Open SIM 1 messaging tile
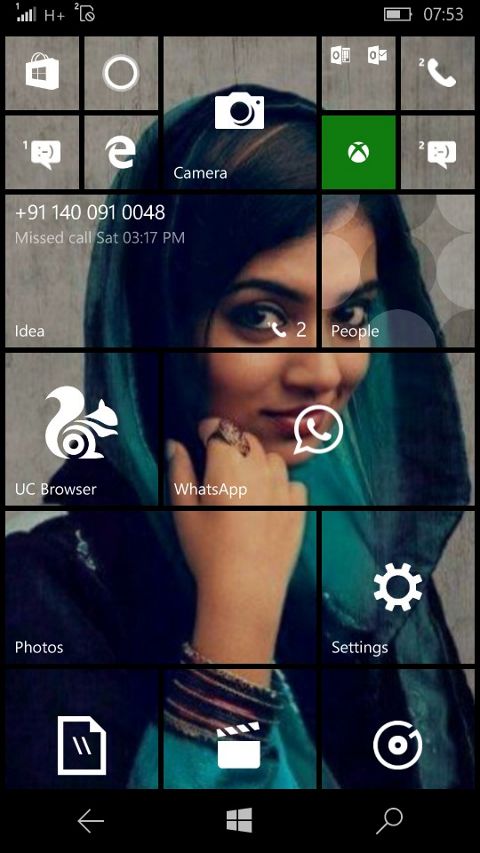This screenshot has width=480, height=853. click(42, 152)
